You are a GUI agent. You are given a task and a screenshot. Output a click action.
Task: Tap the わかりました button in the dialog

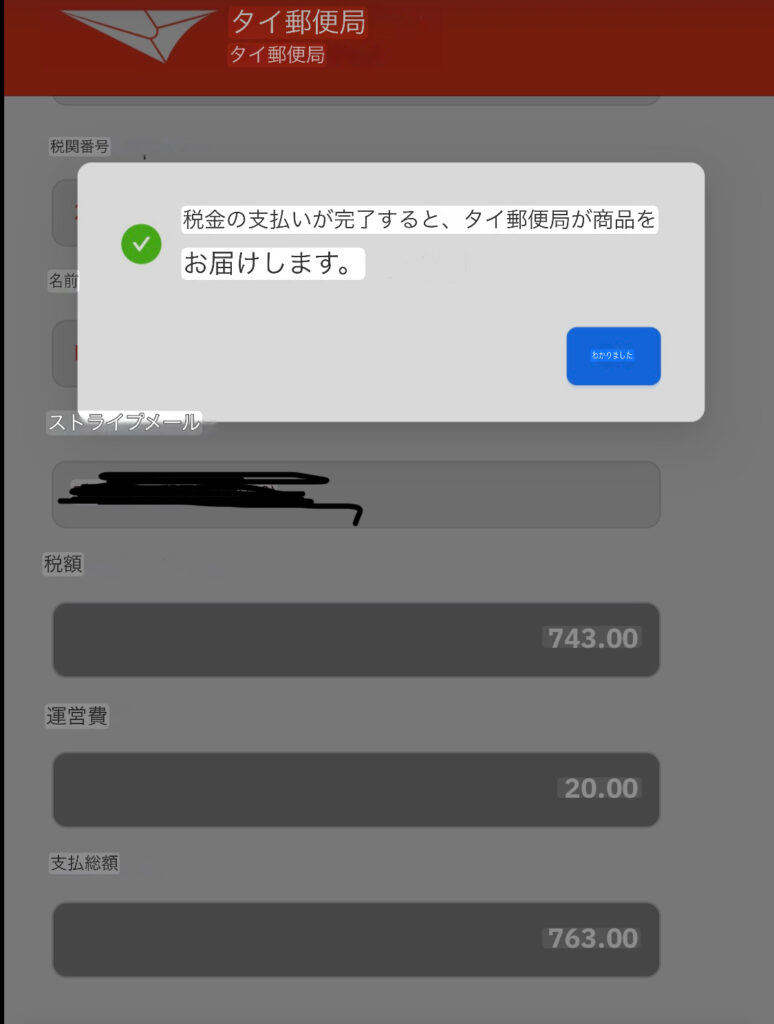coord(613,356)
